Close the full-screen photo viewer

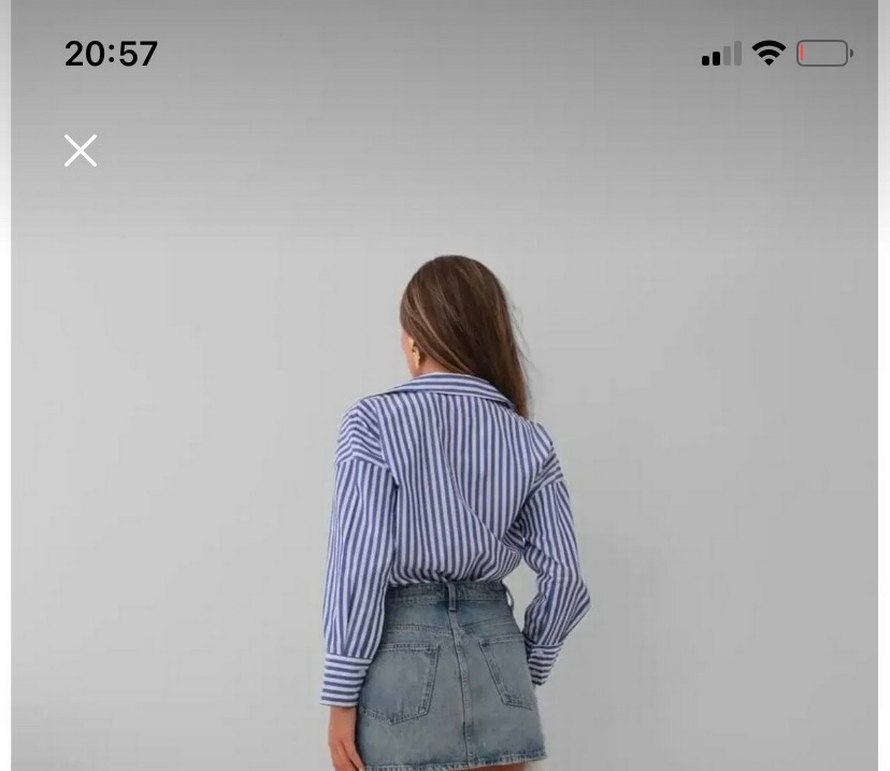pyautogui.click(x=80, y=151)
